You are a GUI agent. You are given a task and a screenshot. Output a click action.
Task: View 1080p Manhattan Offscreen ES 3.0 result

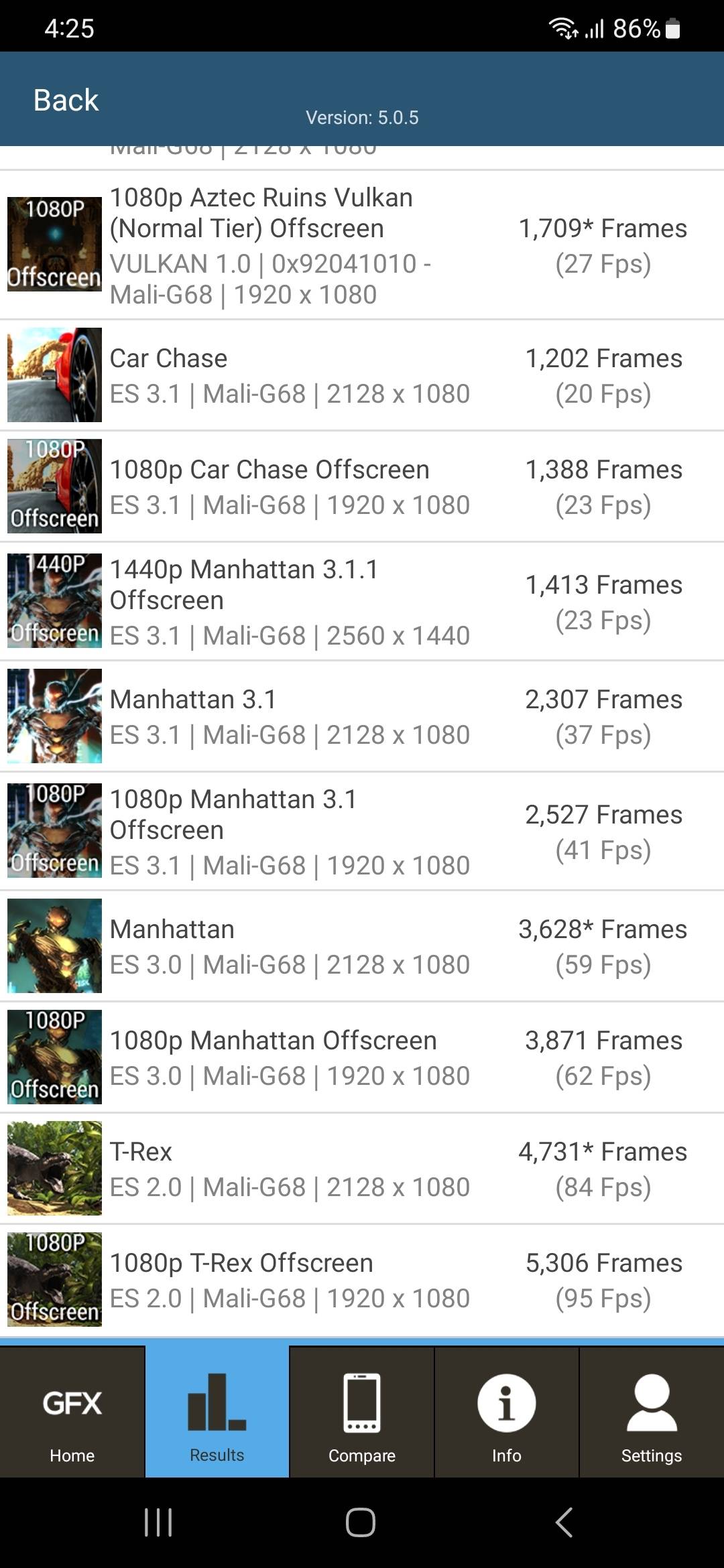tap(362, 1057)
